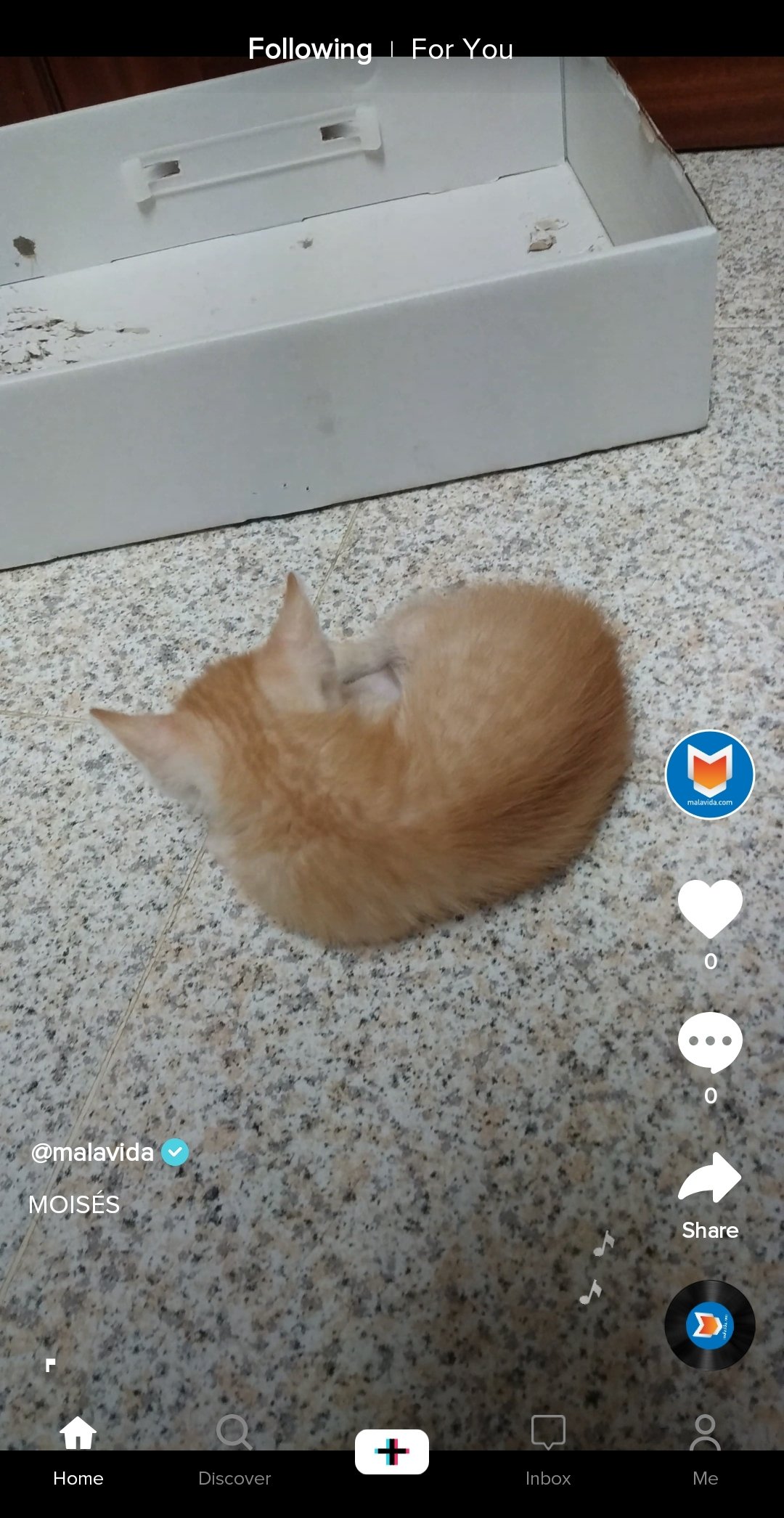This screenshot has width=784, height=1518.
Task: Switch to the For You feed
Action: (x=462, y=49)
